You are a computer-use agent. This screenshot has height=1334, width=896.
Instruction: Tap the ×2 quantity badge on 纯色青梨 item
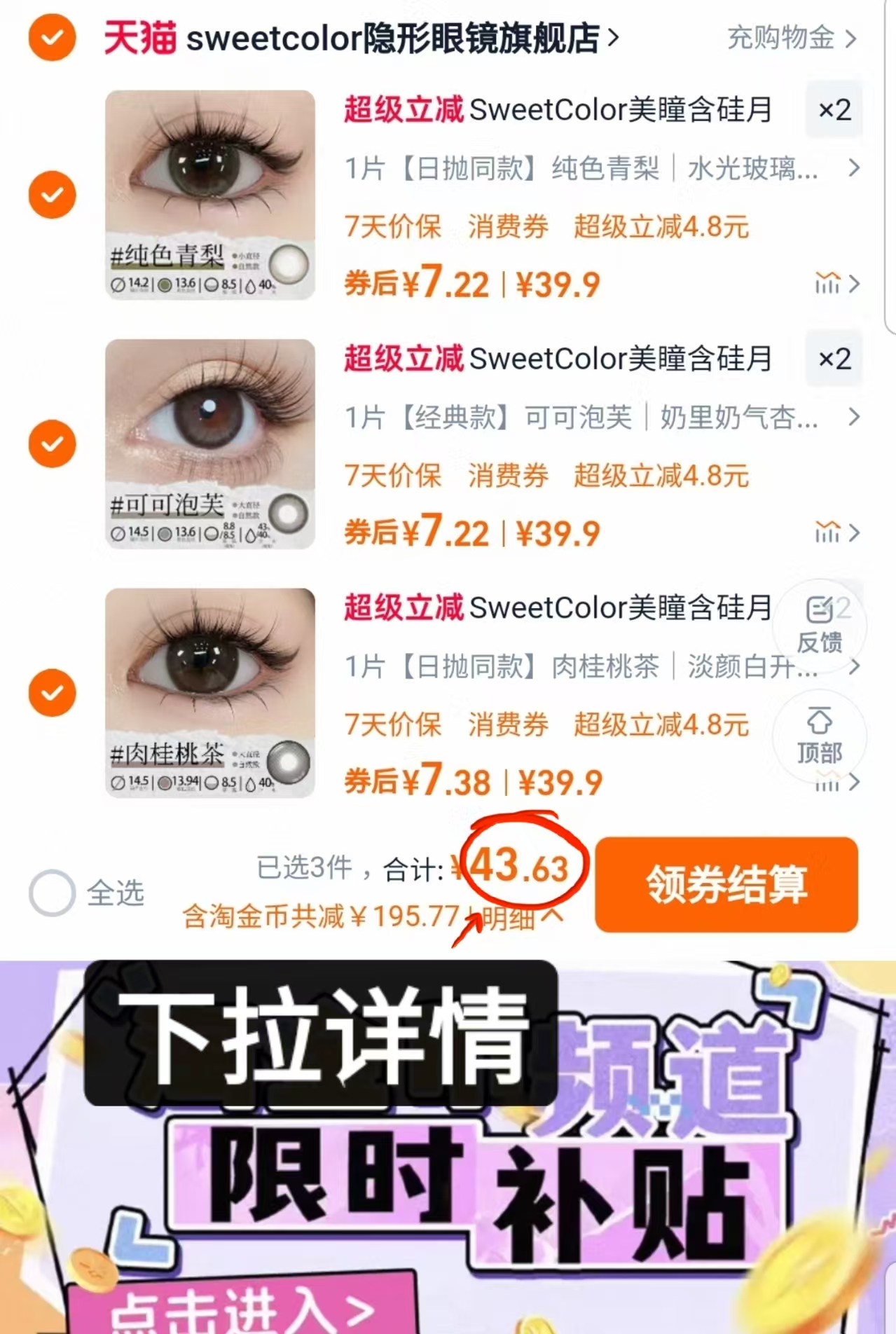coord(834,111)
